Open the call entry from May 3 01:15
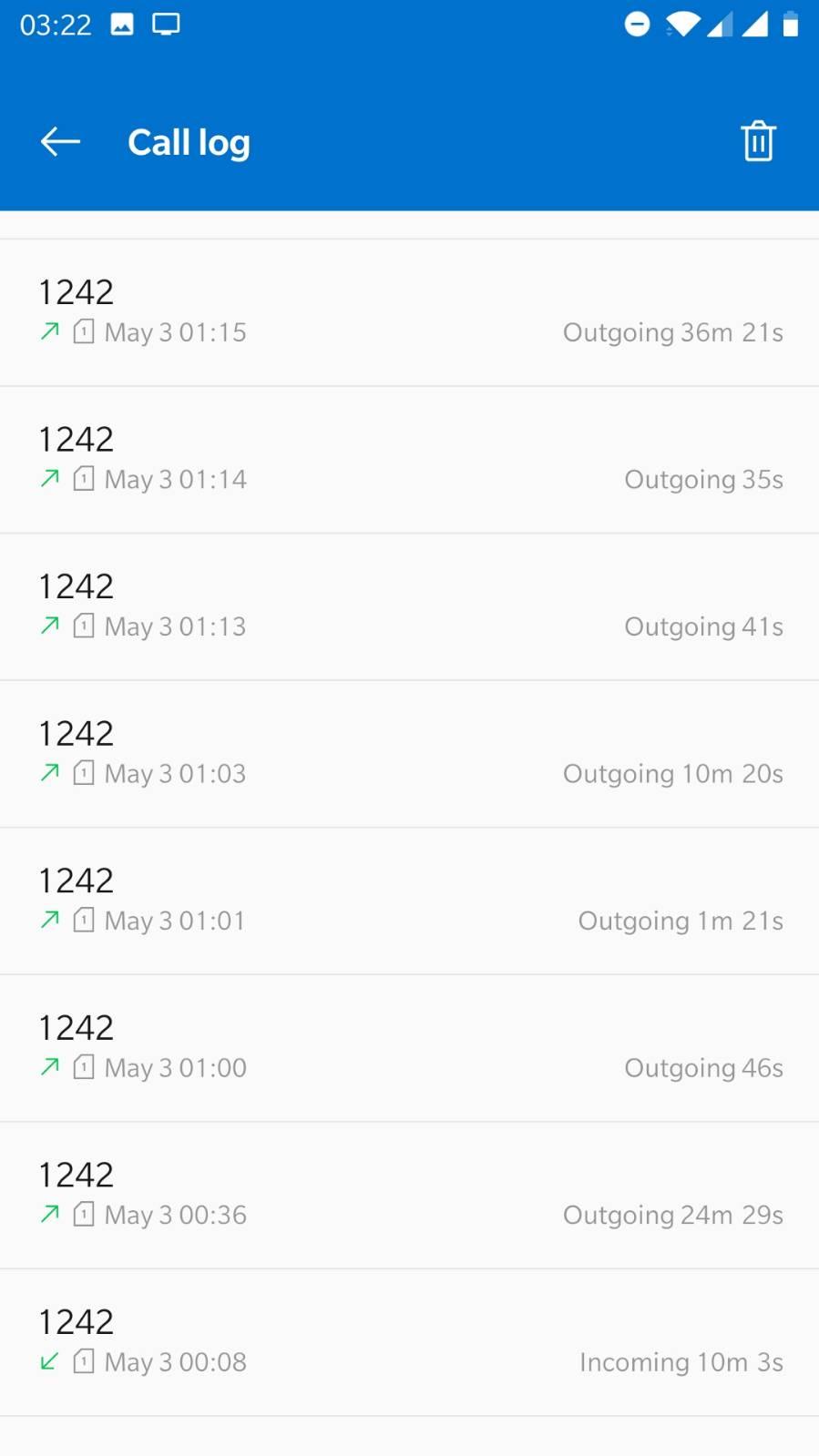 click(409, 312)
